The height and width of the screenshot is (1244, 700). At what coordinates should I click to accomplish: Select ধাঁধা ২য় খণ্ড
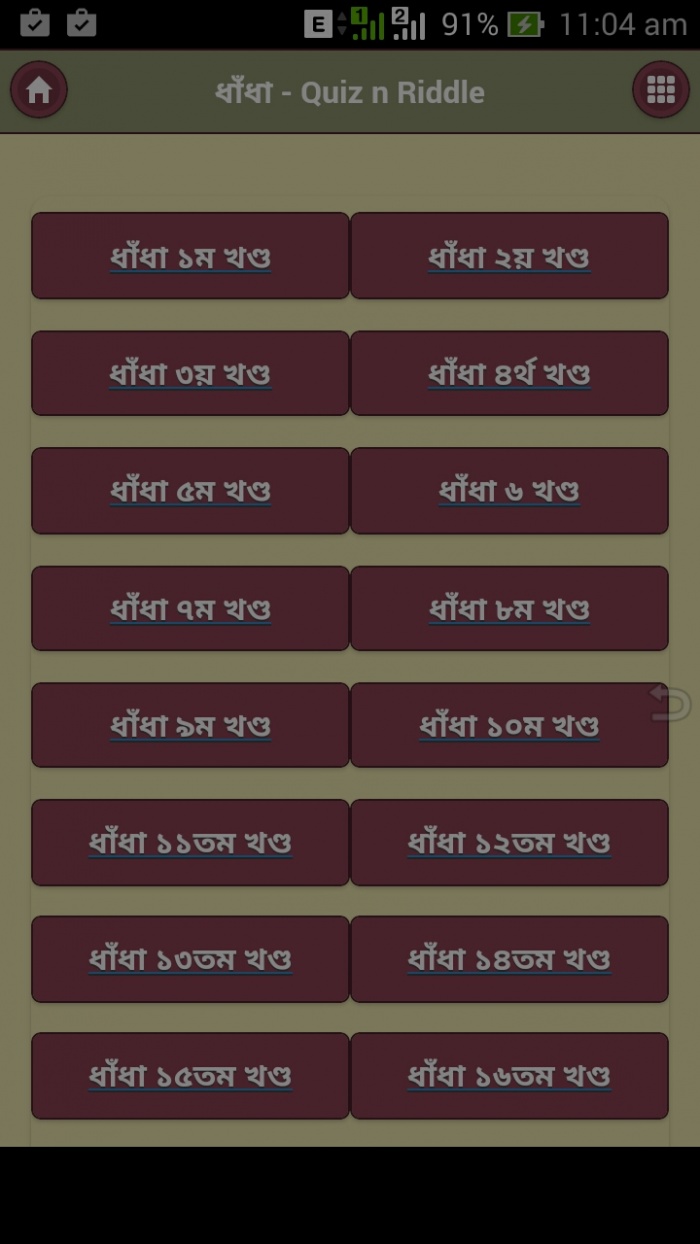509,256
